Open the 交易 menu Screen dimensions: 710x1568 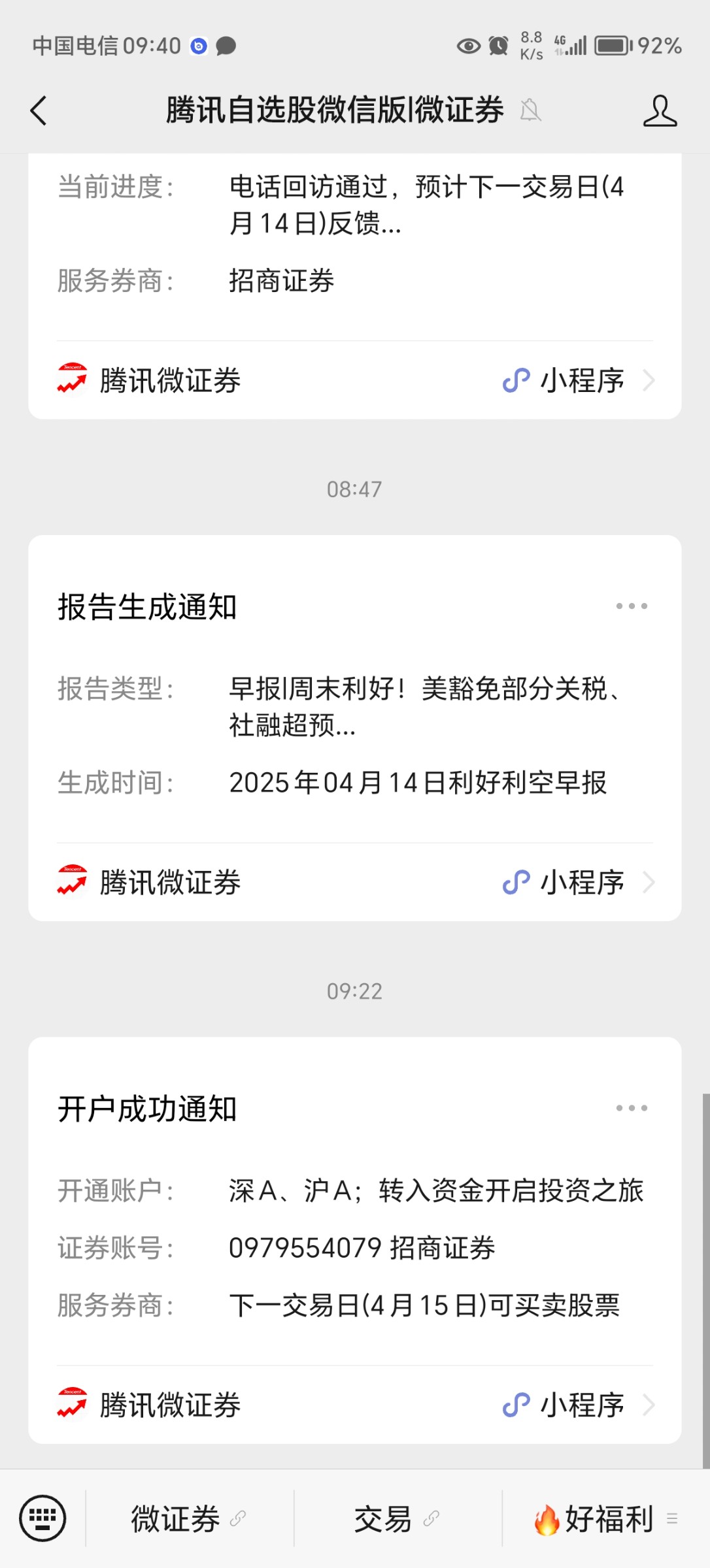tap(396, 1519)
